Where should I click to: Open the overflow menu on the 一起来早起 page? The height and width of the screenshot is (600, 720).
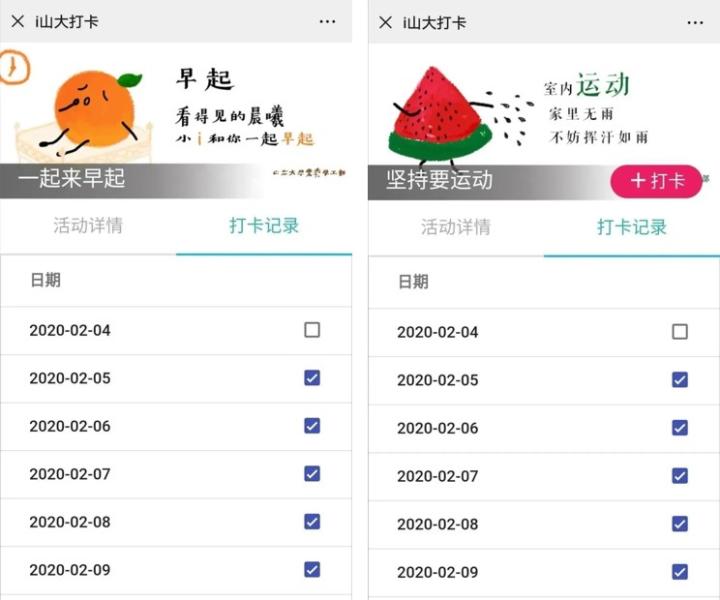[x=327, y=21]
